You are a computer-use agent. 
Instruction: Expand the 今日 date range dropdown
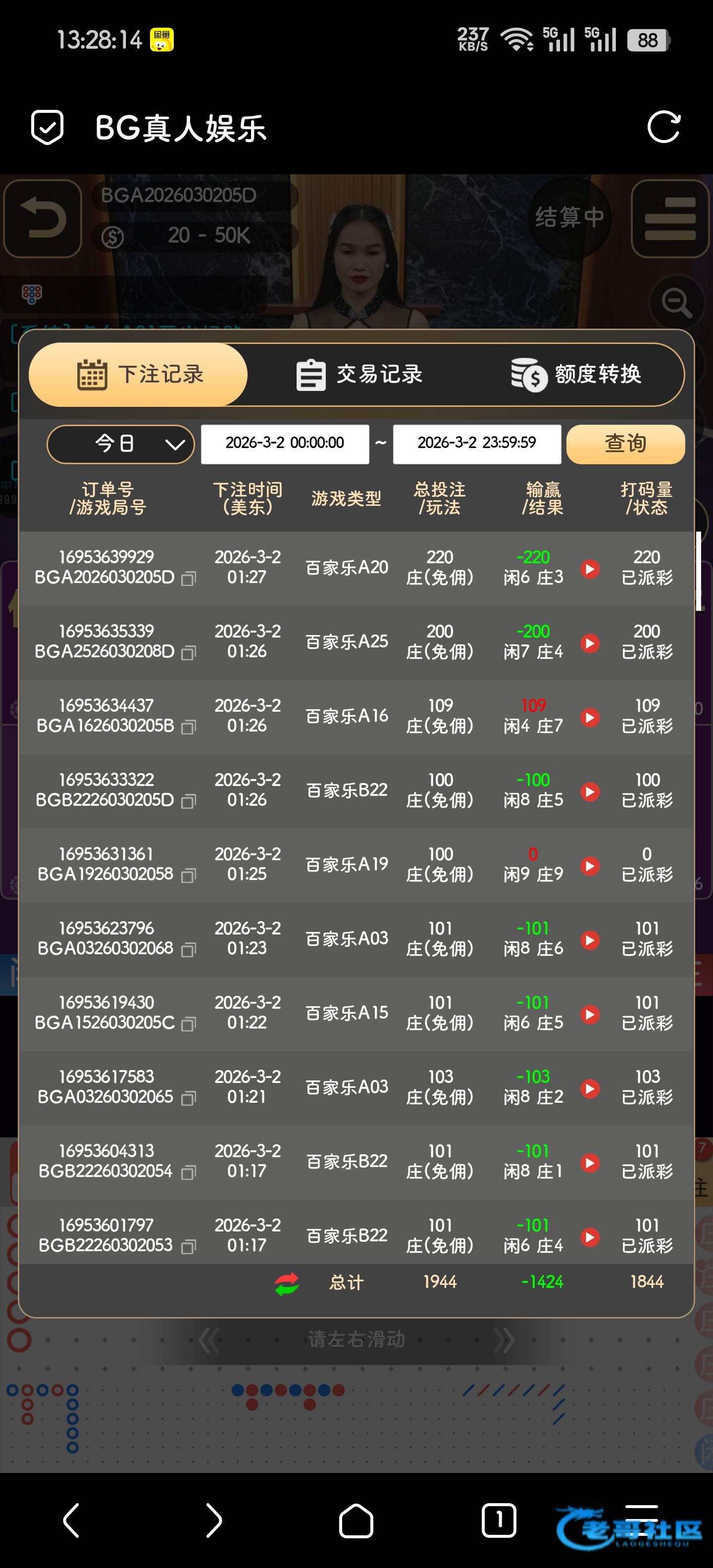(x=120, y=444)
